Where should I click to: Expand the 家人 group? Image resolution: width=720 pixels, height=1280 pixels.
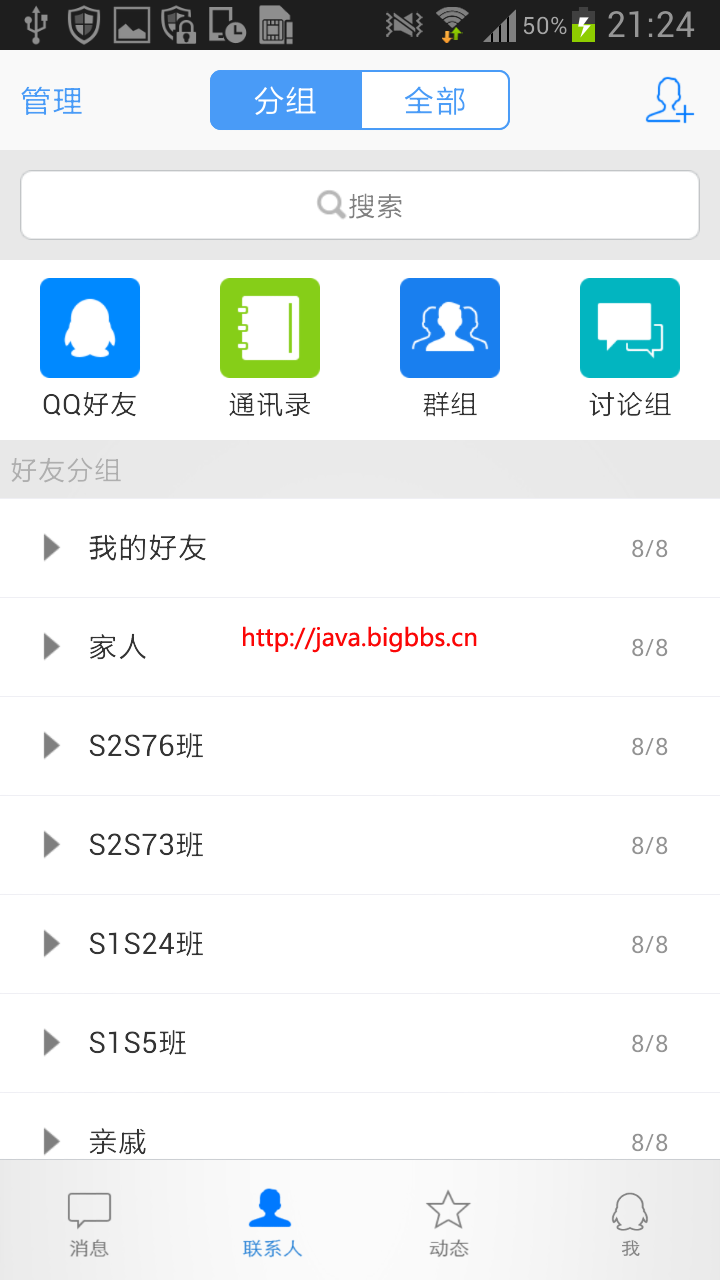(x=360, y=647)
